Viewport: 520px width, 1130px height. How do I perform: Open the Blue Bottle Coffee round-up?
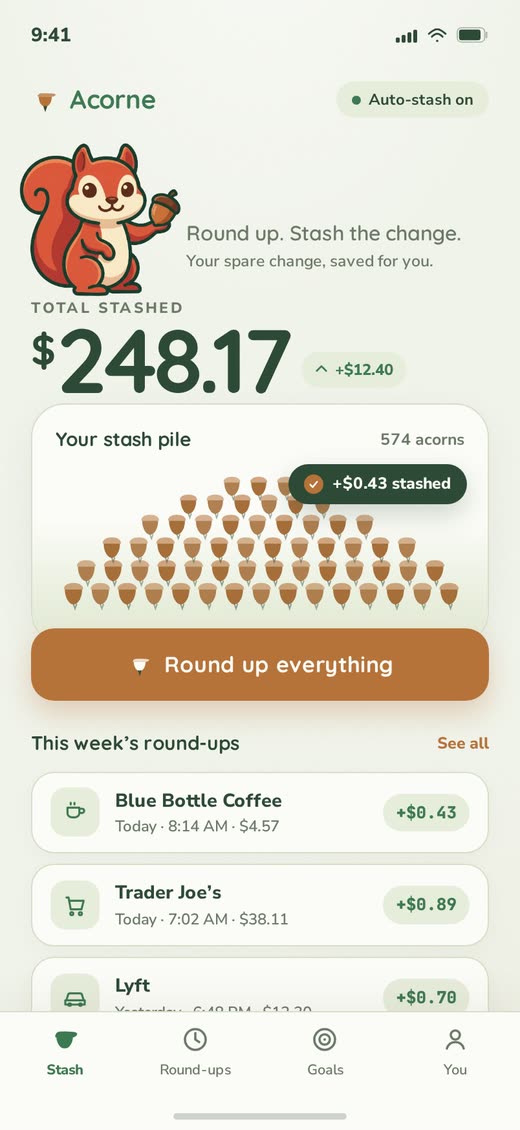pos(260,812)
